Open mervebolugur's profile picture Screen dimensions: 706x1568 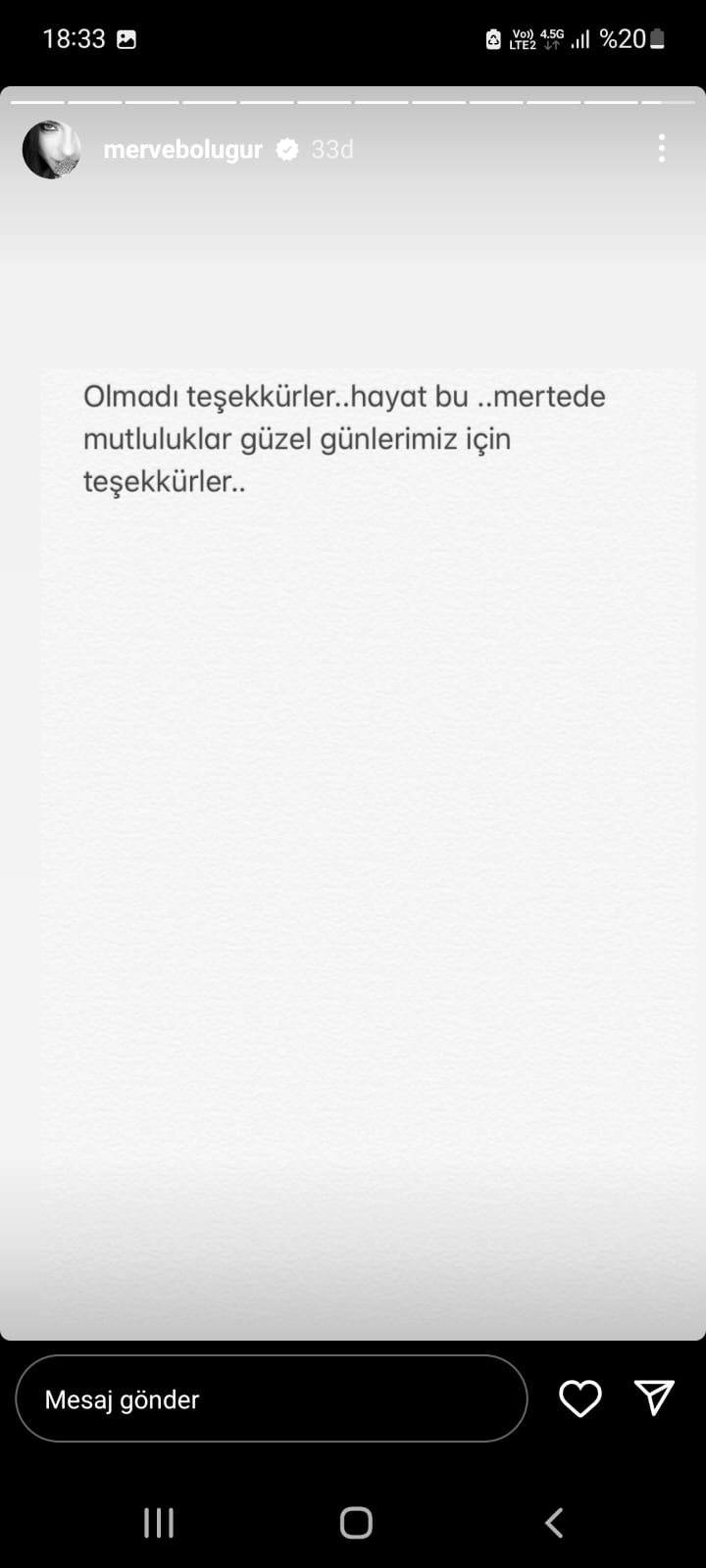pyautogui.click(x=51, y=150)
